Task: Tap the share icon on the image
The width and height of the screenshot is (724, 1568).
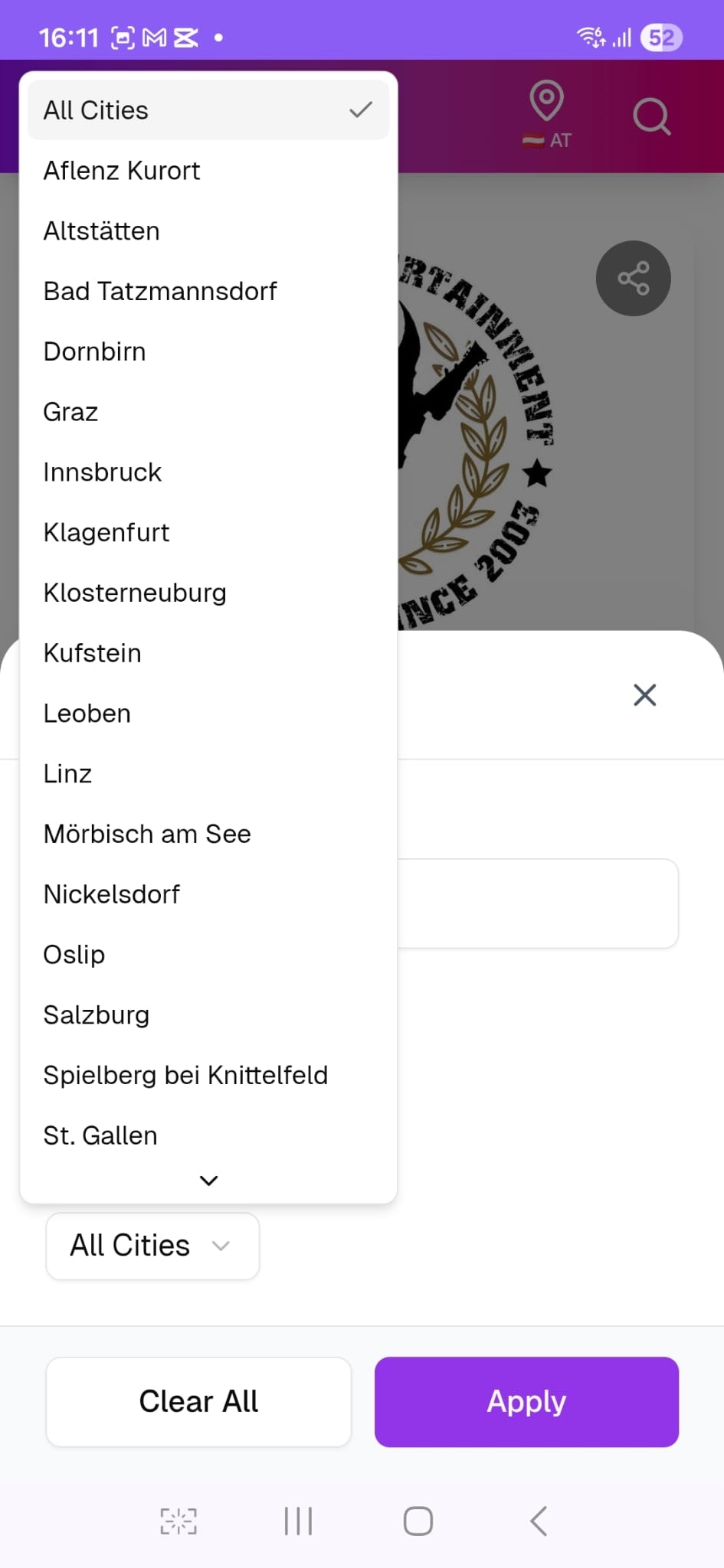Action: [633, 278]
